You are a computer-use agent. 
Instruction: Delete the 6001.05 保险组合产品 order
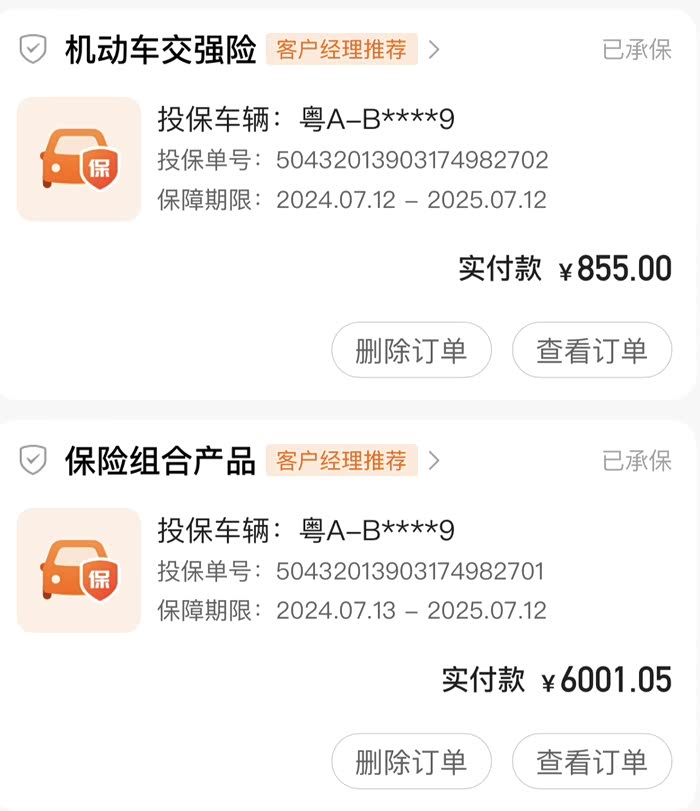(x=411, y=762)
